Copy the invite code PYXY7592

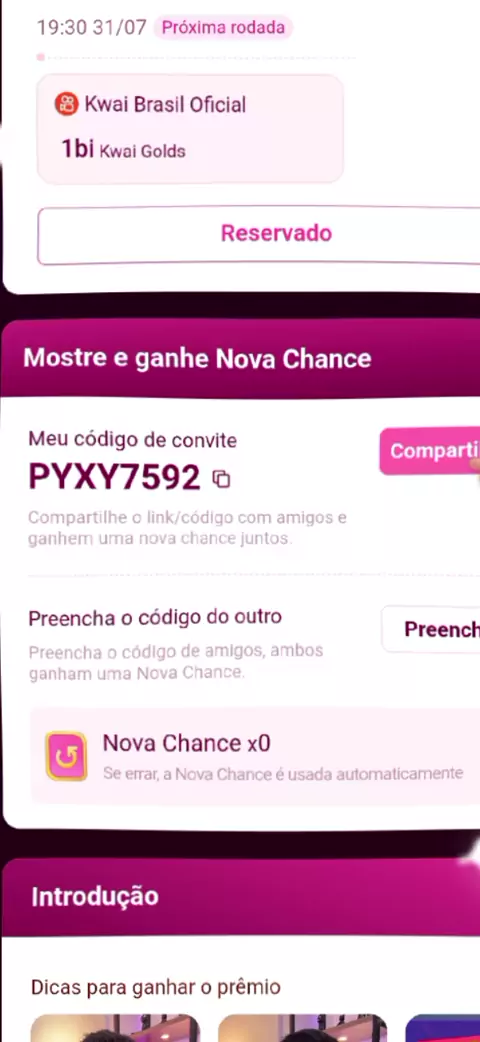tap(221, 478)
